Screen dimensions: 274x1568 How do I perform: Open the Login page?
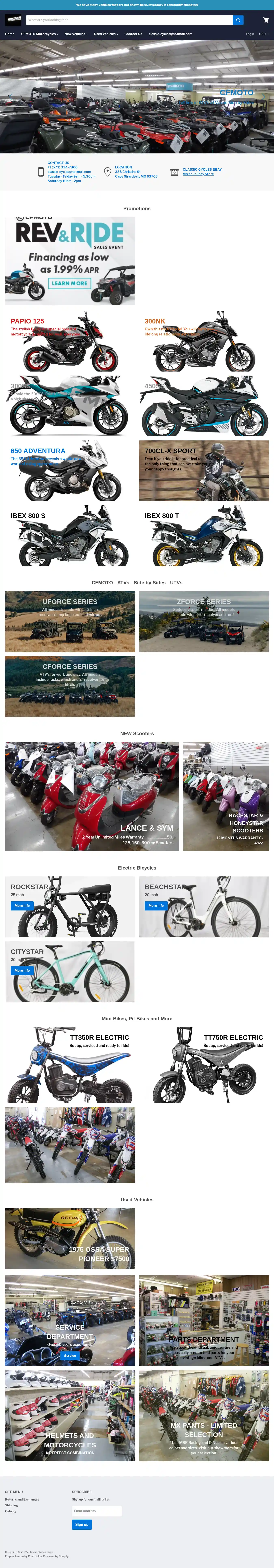coord(250,34)
